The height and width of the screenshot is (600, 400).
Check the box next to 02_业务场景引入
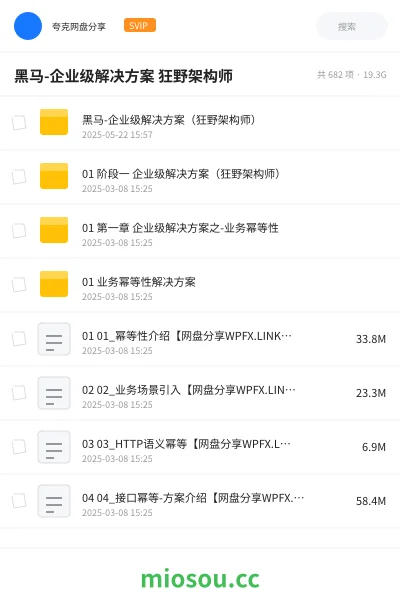click(19, 393)
